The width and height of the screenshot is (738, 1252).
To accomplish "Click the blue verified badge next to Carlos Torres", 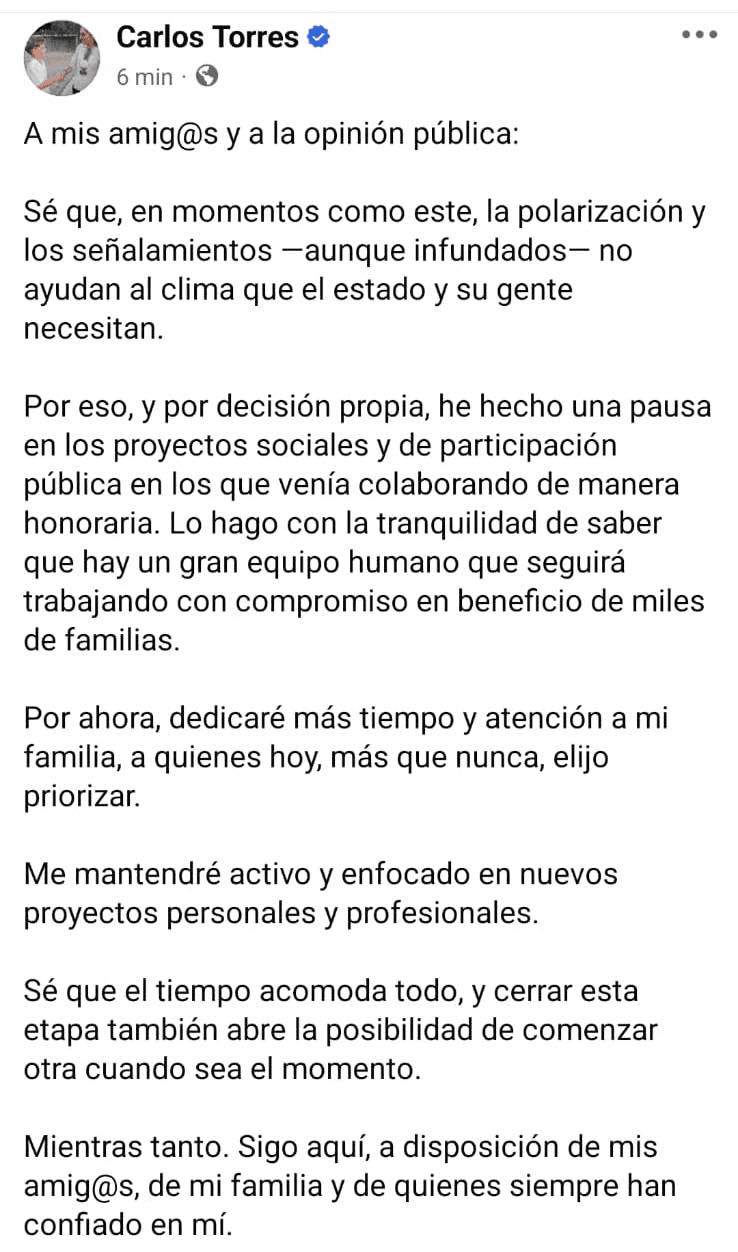I will coord(317,36).
